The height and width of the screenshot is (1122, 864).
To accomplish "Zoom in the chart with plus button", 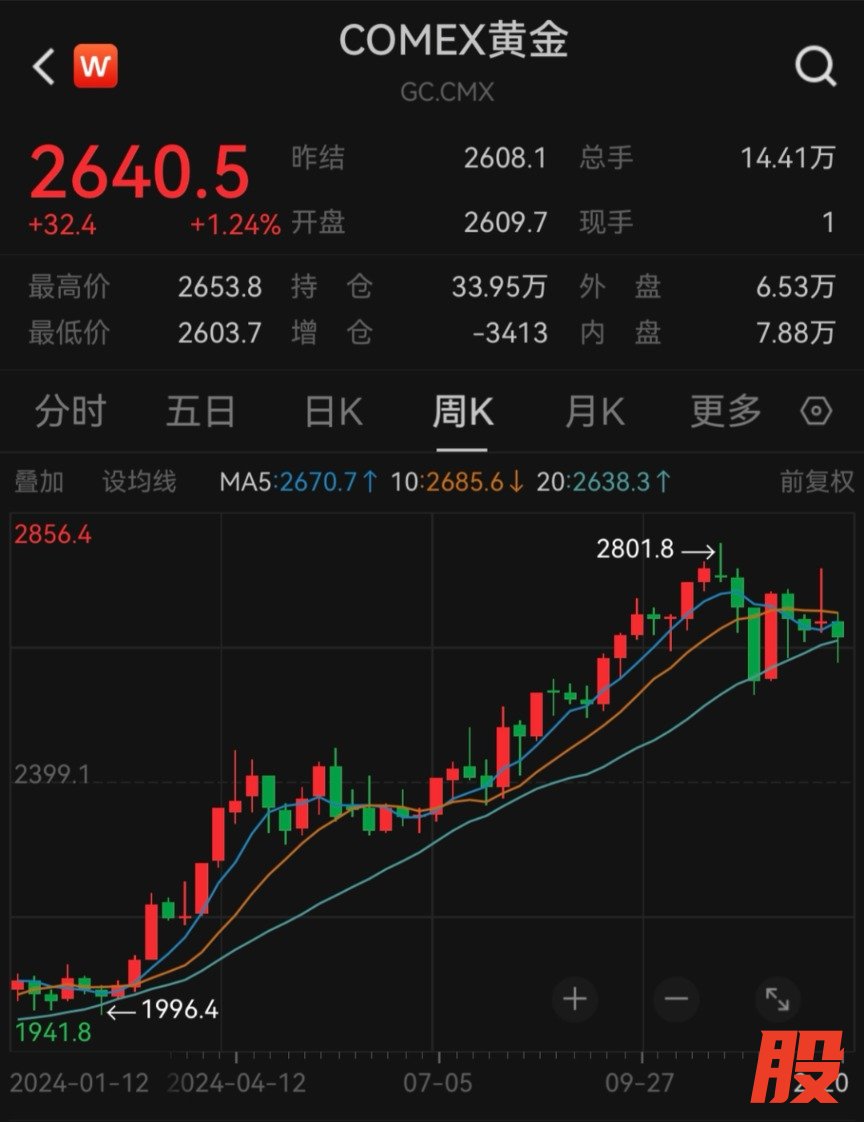I will 575,998.
